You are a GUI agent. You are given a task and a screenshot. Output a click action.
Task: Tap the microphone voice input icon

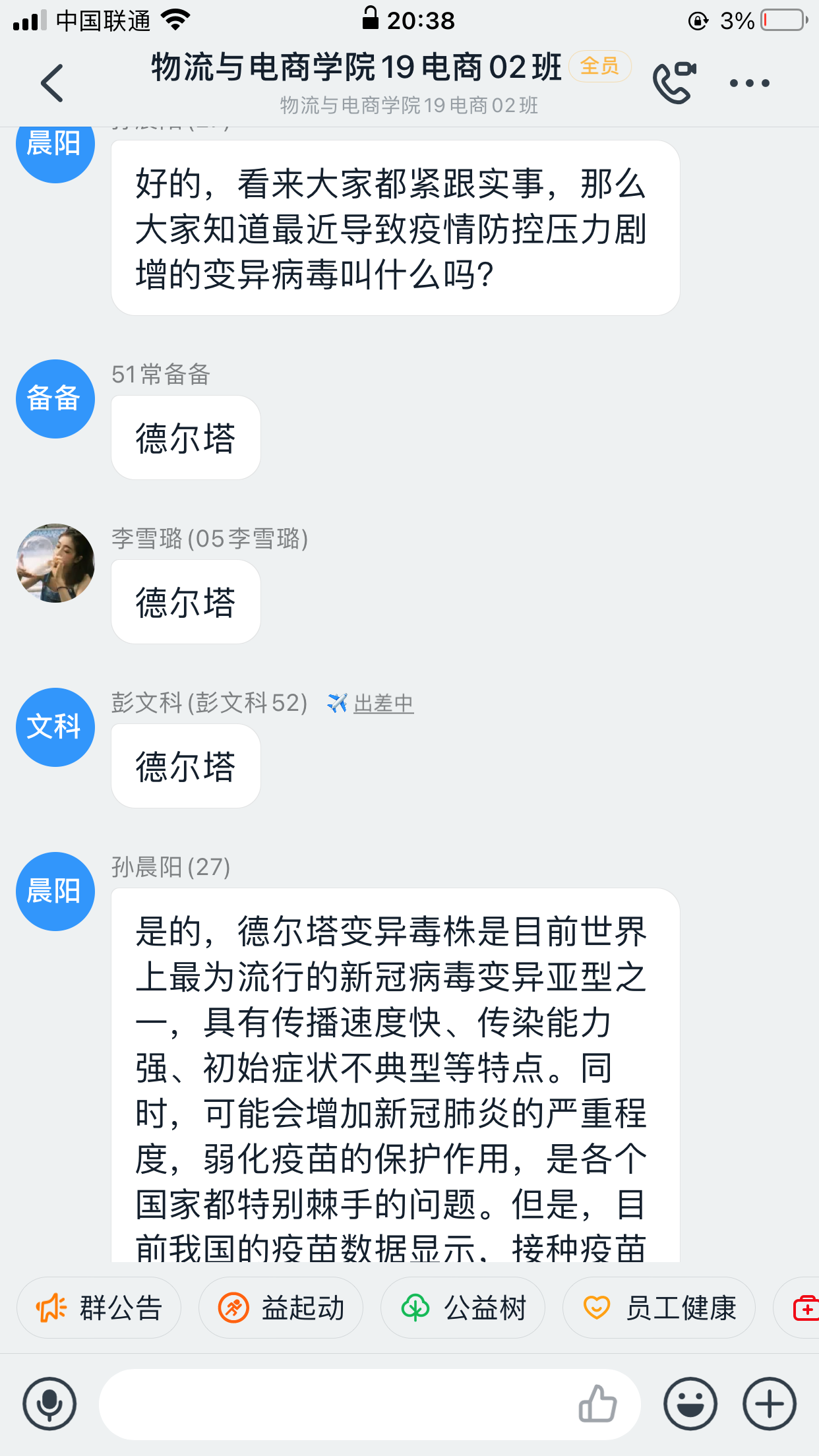pyautogui.click(x=49, y=1404)
